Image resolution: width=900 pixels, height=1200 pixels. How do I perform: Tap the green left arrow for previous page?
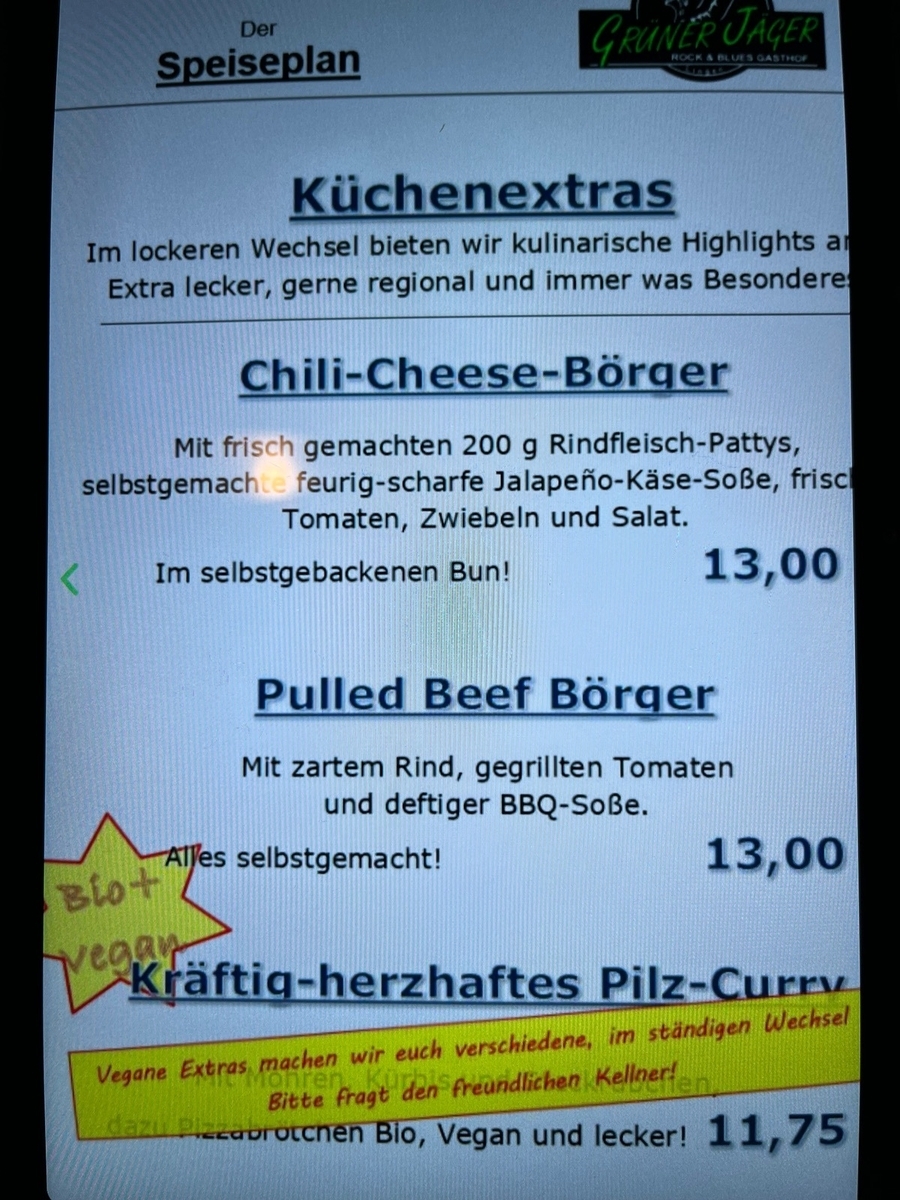point(69,579)
